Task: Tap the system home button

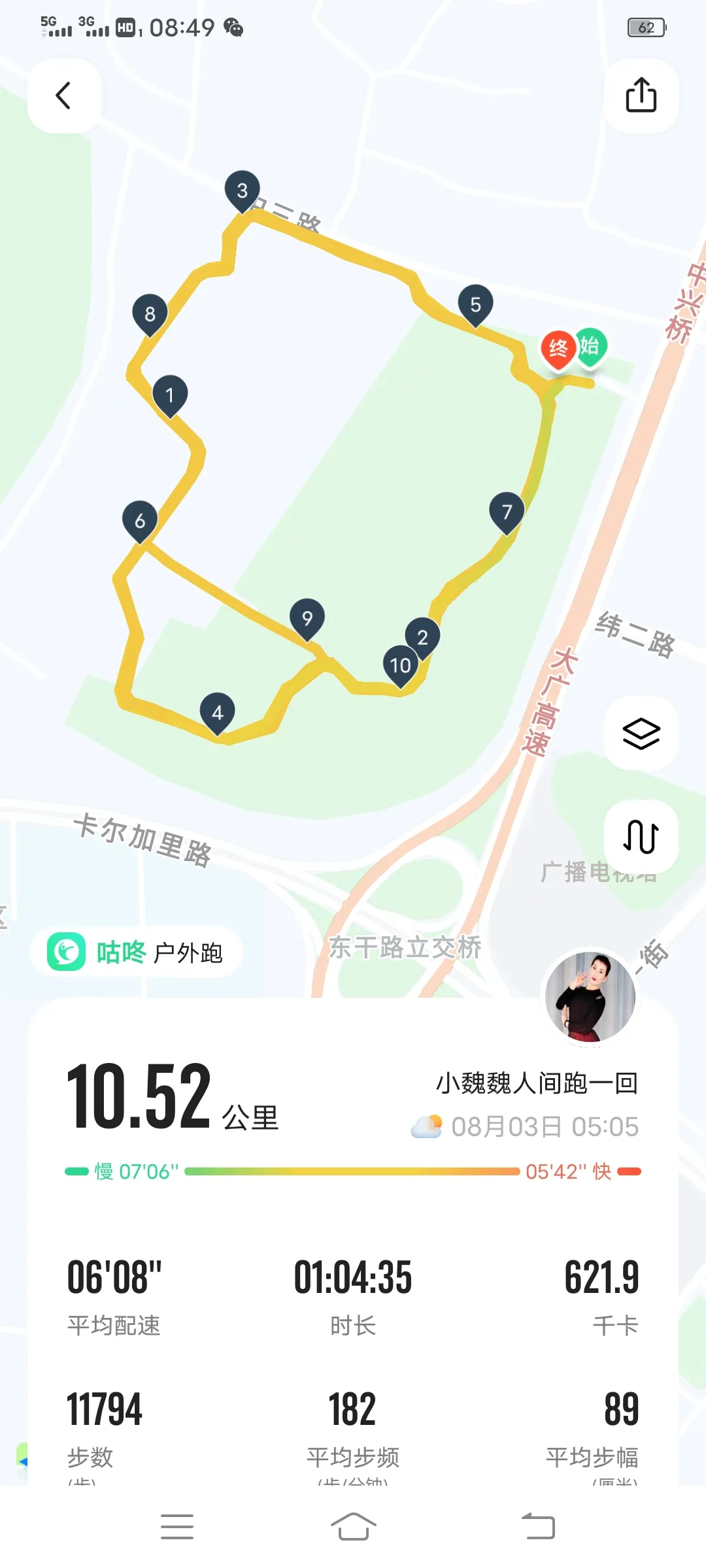Action: click(x=353, y=1527)
